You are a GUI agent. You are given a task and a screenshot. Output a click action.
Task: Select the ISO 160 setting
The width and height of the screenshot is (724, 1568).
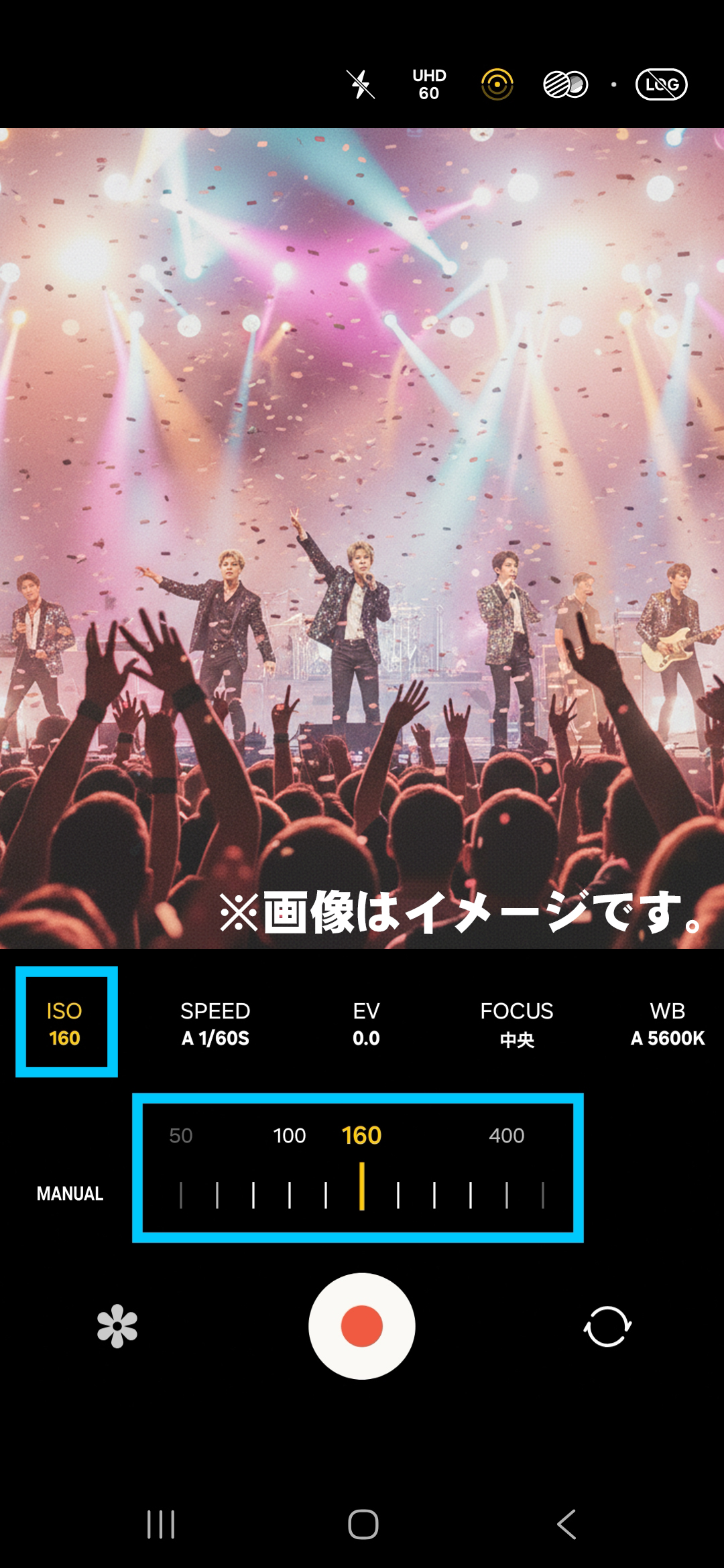65,1024
